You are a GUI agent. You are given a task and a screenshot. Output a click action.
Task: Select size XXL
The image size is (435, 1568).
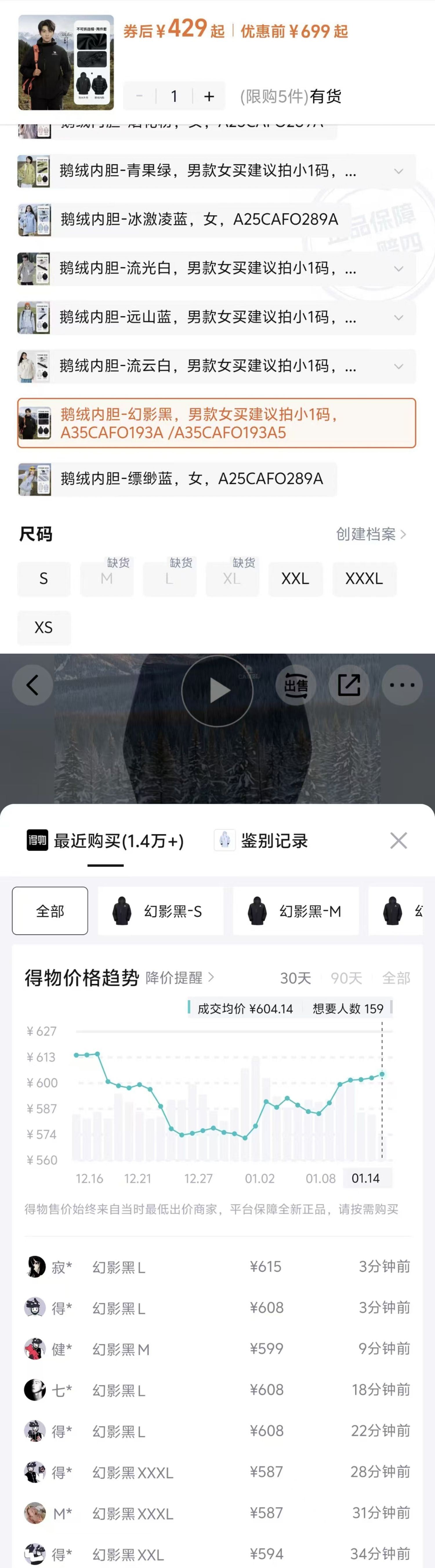296,579
